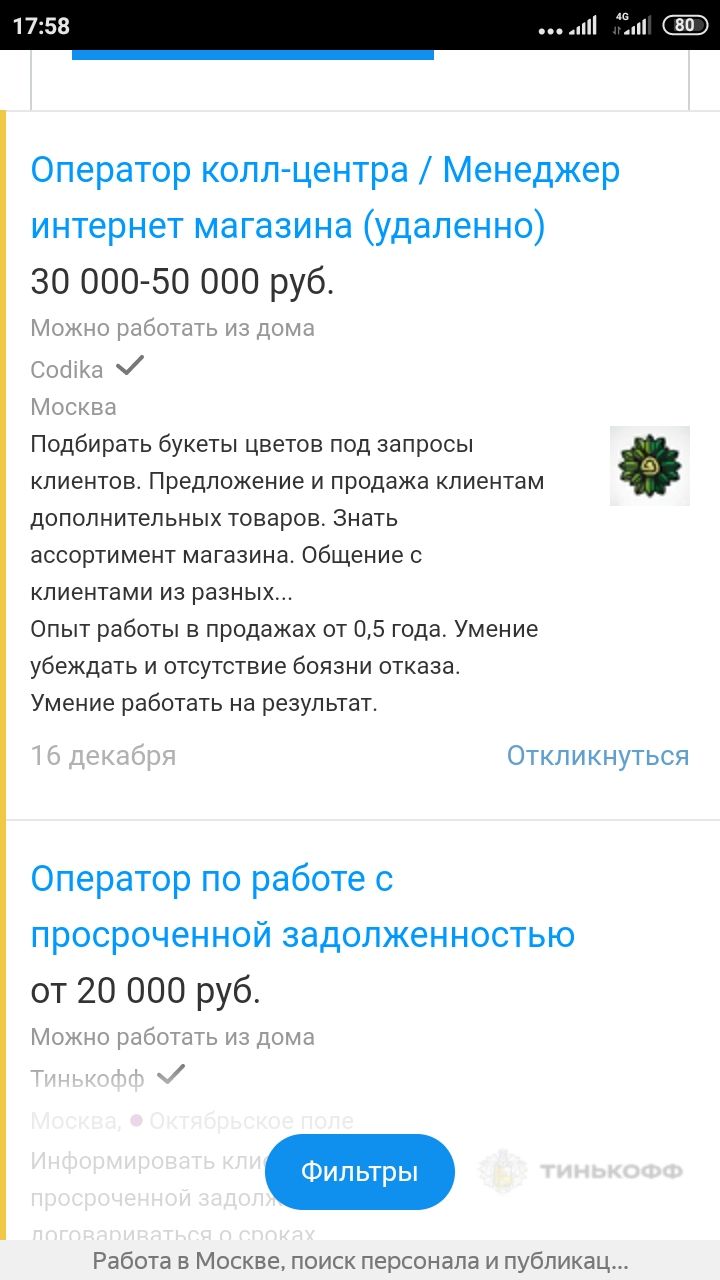Open the Фильтры button
The width and height of the screenshot is (720, 1280).
pos(359,1172)
